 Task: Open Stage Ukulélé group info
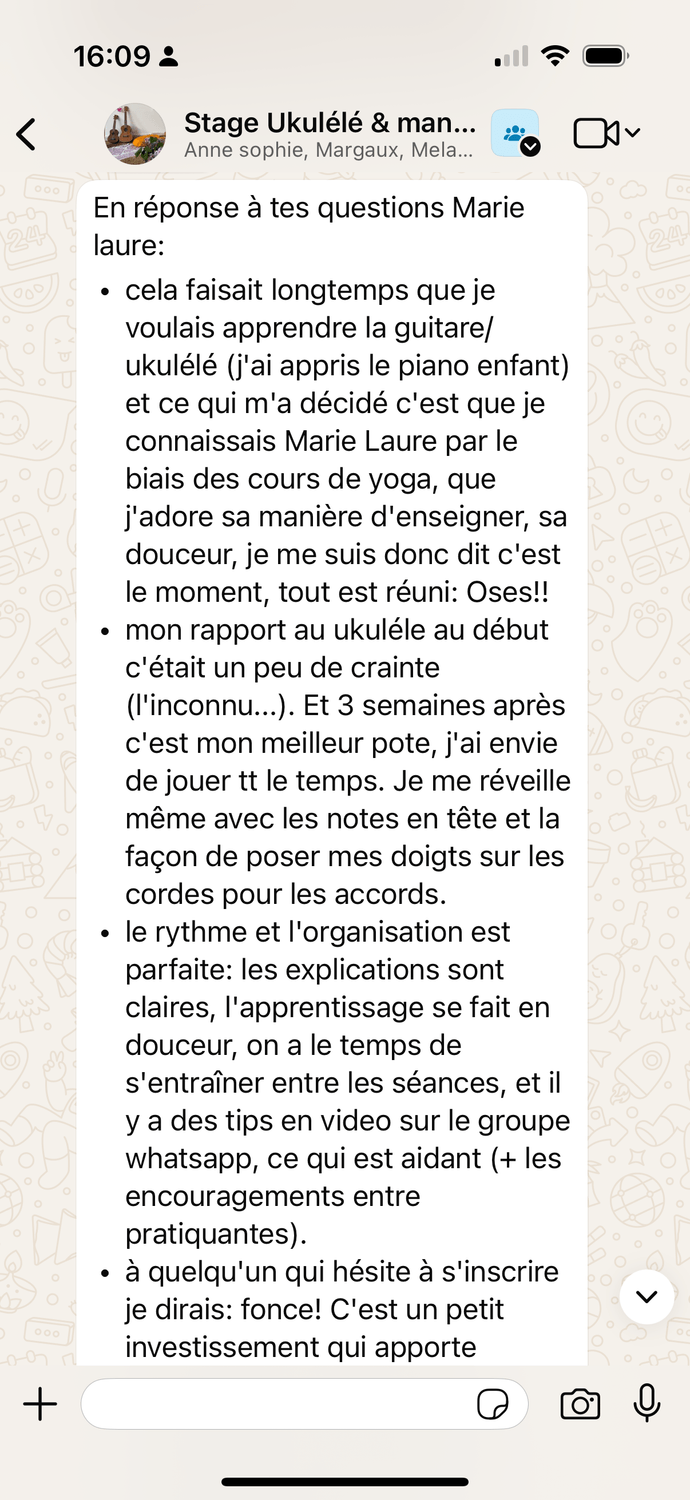click(x=329, y=135)
